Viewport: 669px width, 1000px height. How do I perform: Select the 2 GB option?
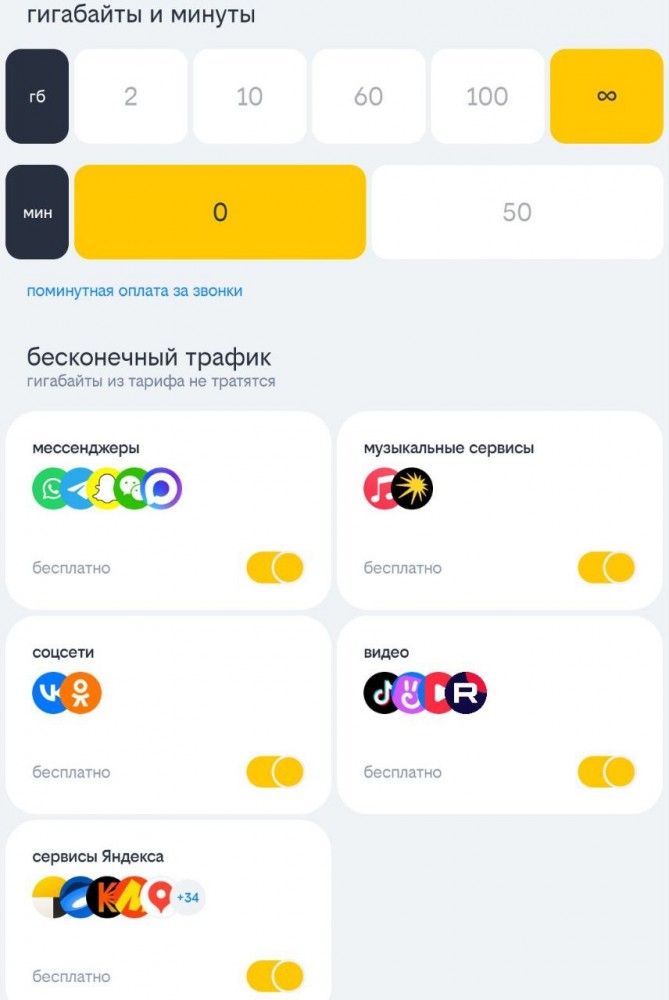pos(130,96)
